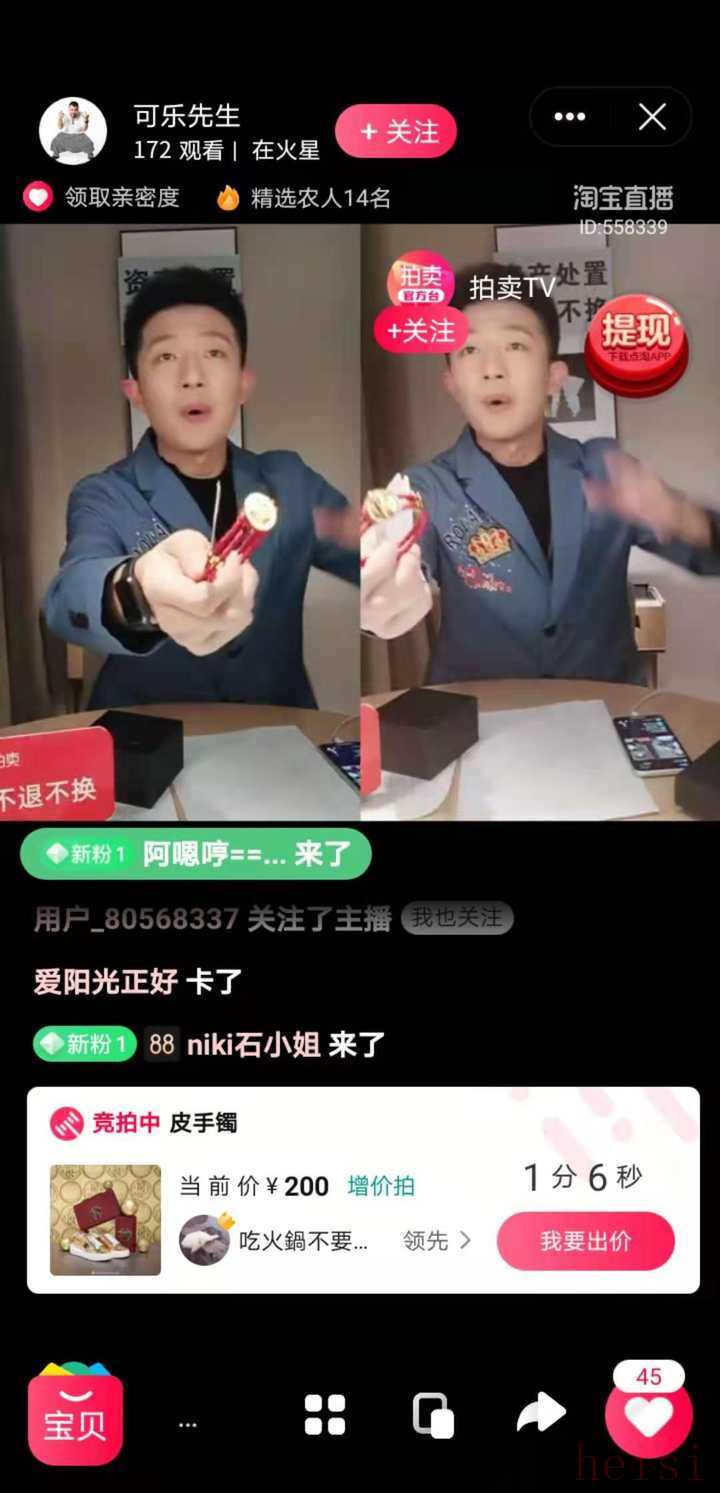Open the four-square grid menu
Viewport: 720px width, 1493px height.
(x=325, y=1415)
